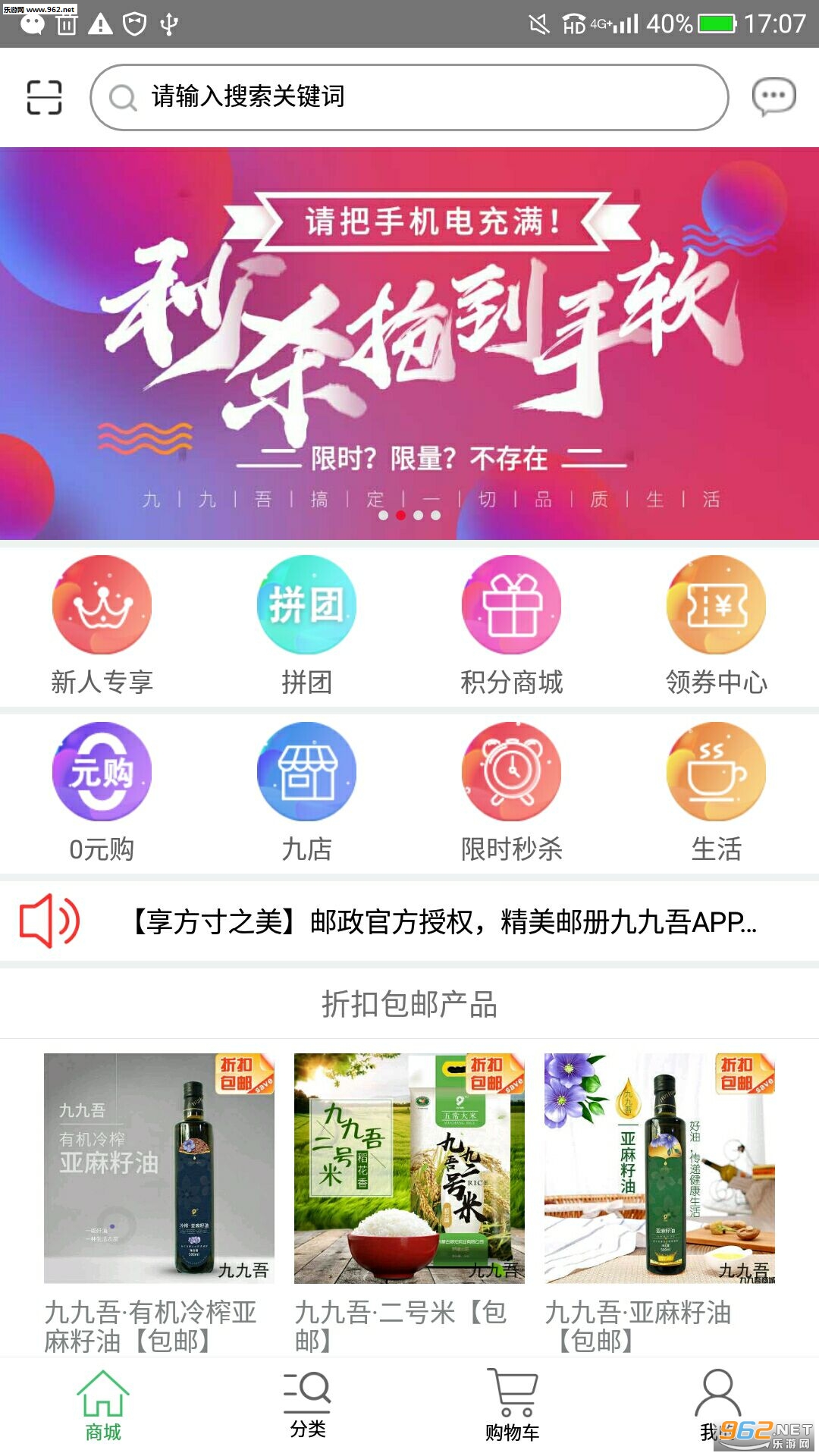819x1456 pixels.
Task: Go to the profile tab
Action: click(x=715, y=1406)
